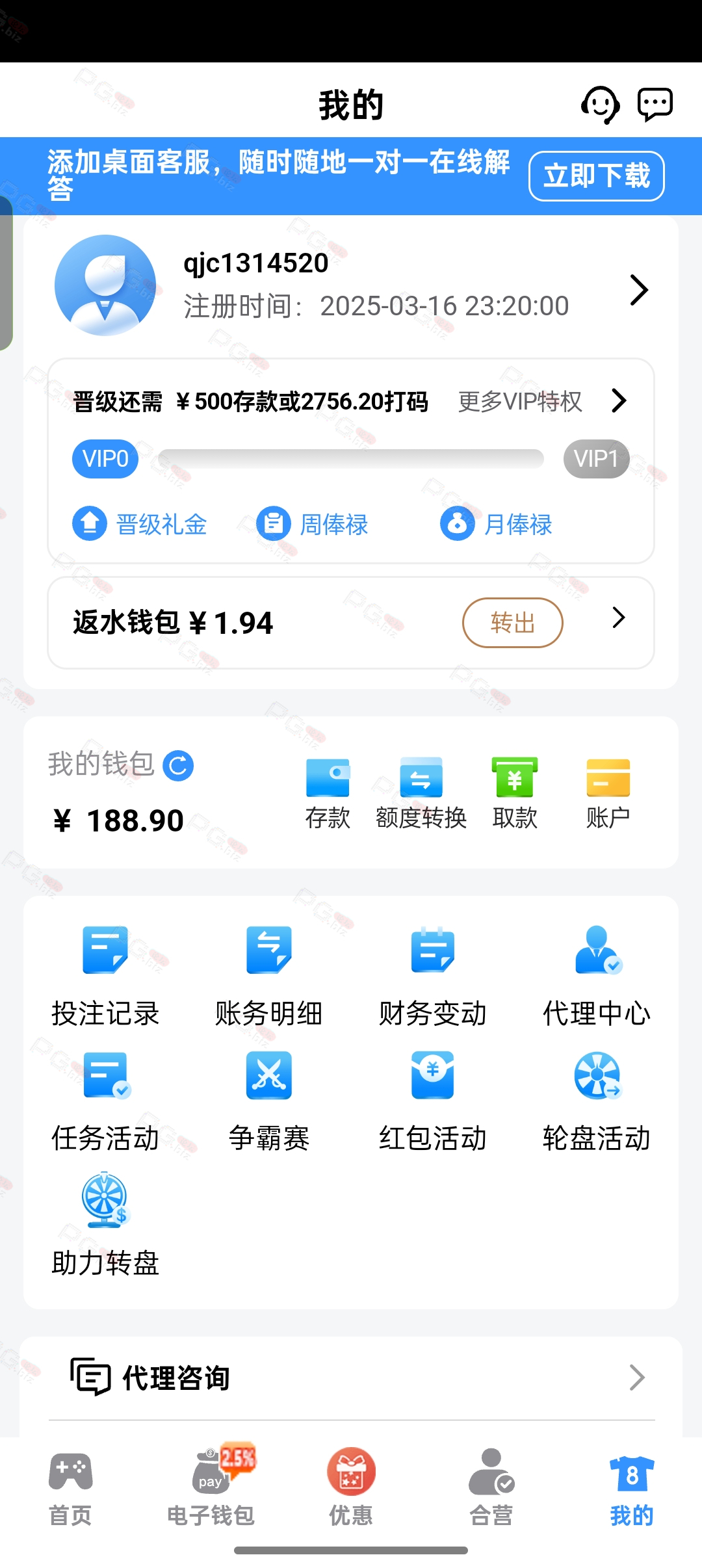Viewport: 702px width, 1568px height.
Task: Open 晋级礼金 promotion bonus
Action: click(x=140, y=523)
